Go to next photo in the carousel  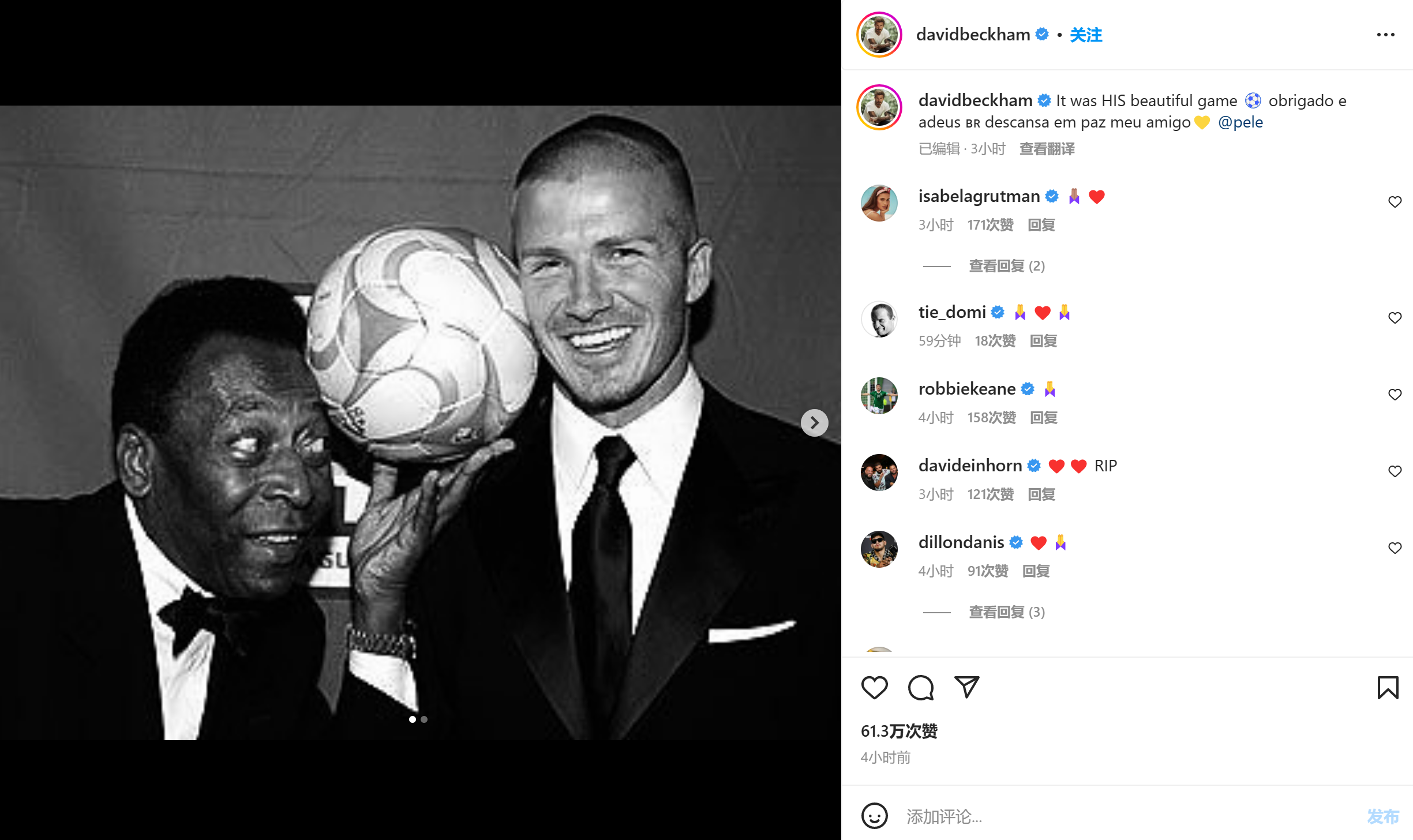tap(814, 423)
